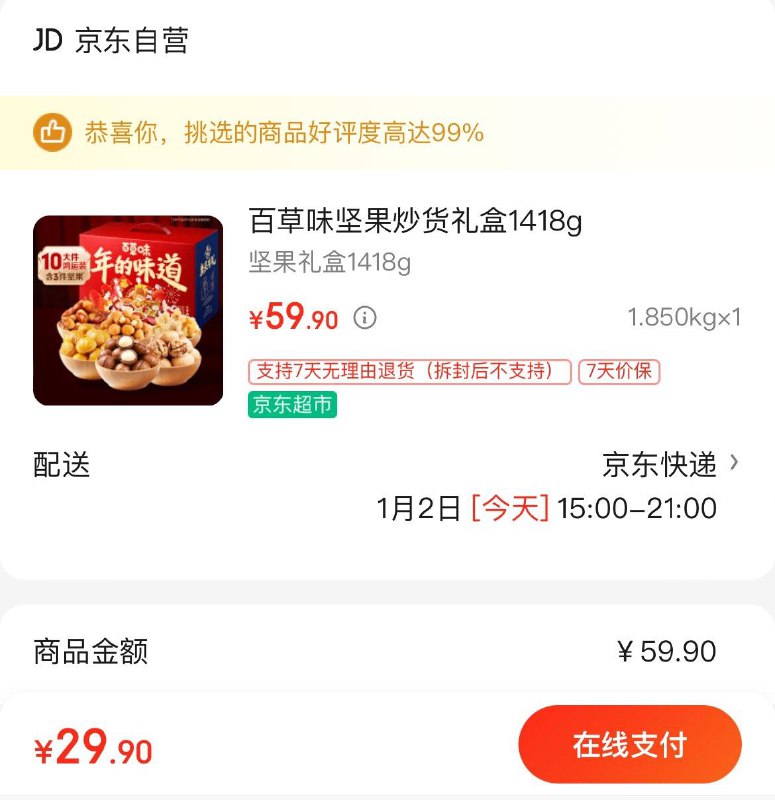Image resolution: width=775 pixels, height=800 pixels.
Task: Tap the 在线支付 payment button
Action: pos(629,743)
